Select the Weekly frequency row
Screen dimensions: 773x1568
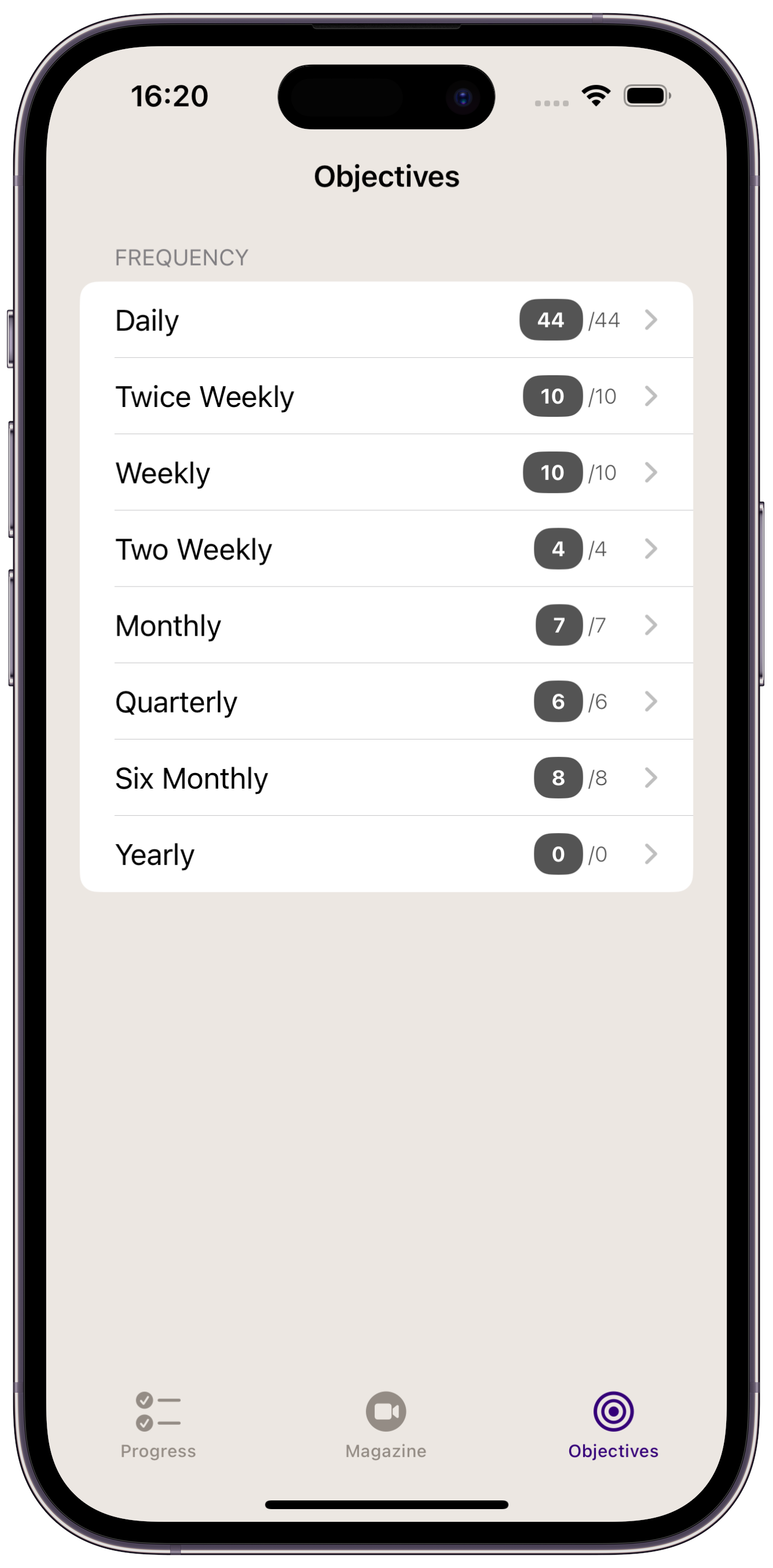(386, 473)
